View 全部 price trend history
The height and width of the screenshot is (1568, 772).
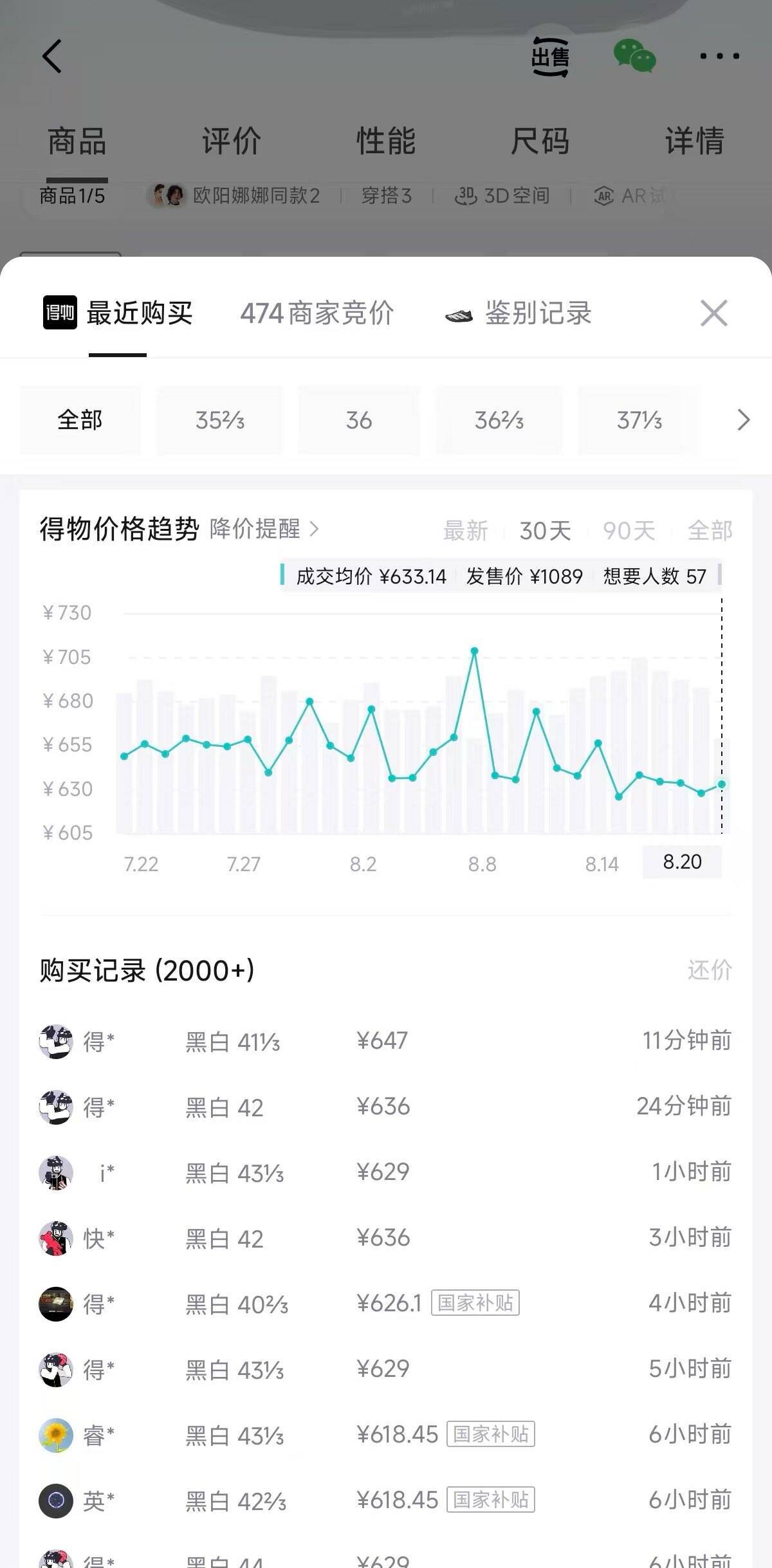coord(710,531)
